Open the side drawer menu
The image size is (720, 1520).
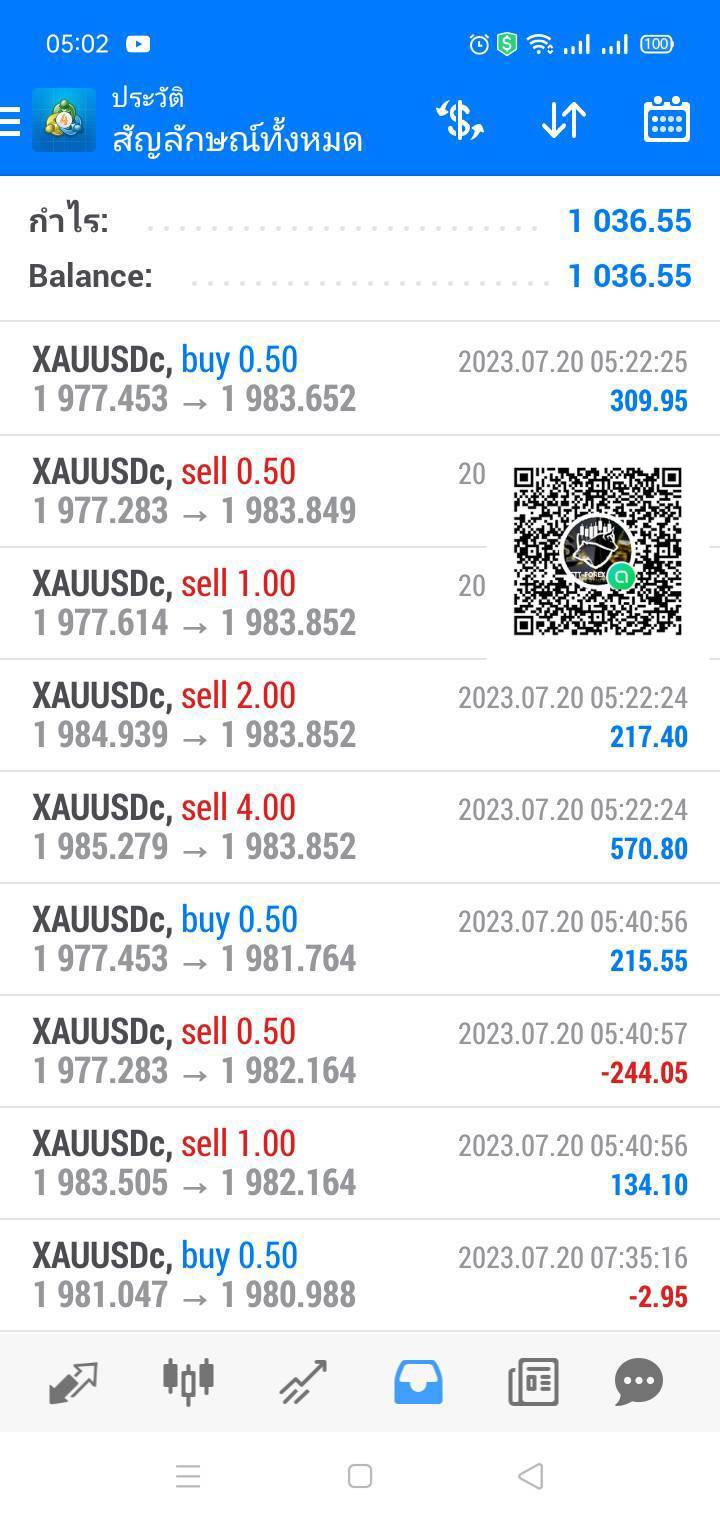click(x=10, y=121)
